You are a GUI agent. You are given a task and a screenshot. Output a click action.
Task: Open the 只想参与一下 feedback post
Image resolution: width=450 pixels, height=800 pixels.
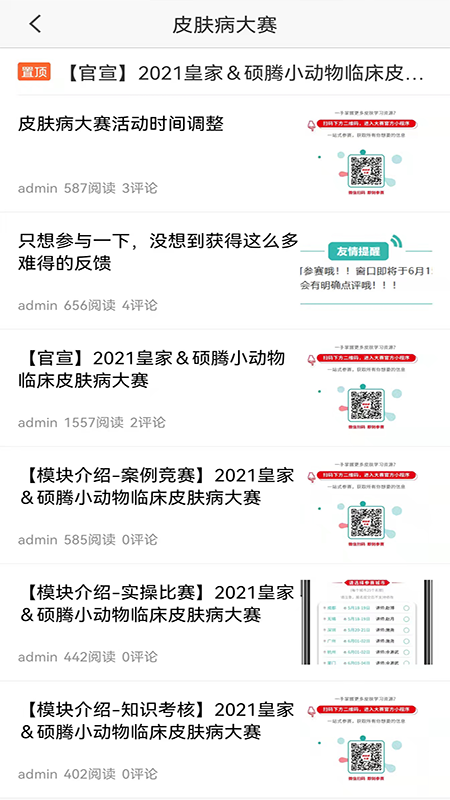225,271
